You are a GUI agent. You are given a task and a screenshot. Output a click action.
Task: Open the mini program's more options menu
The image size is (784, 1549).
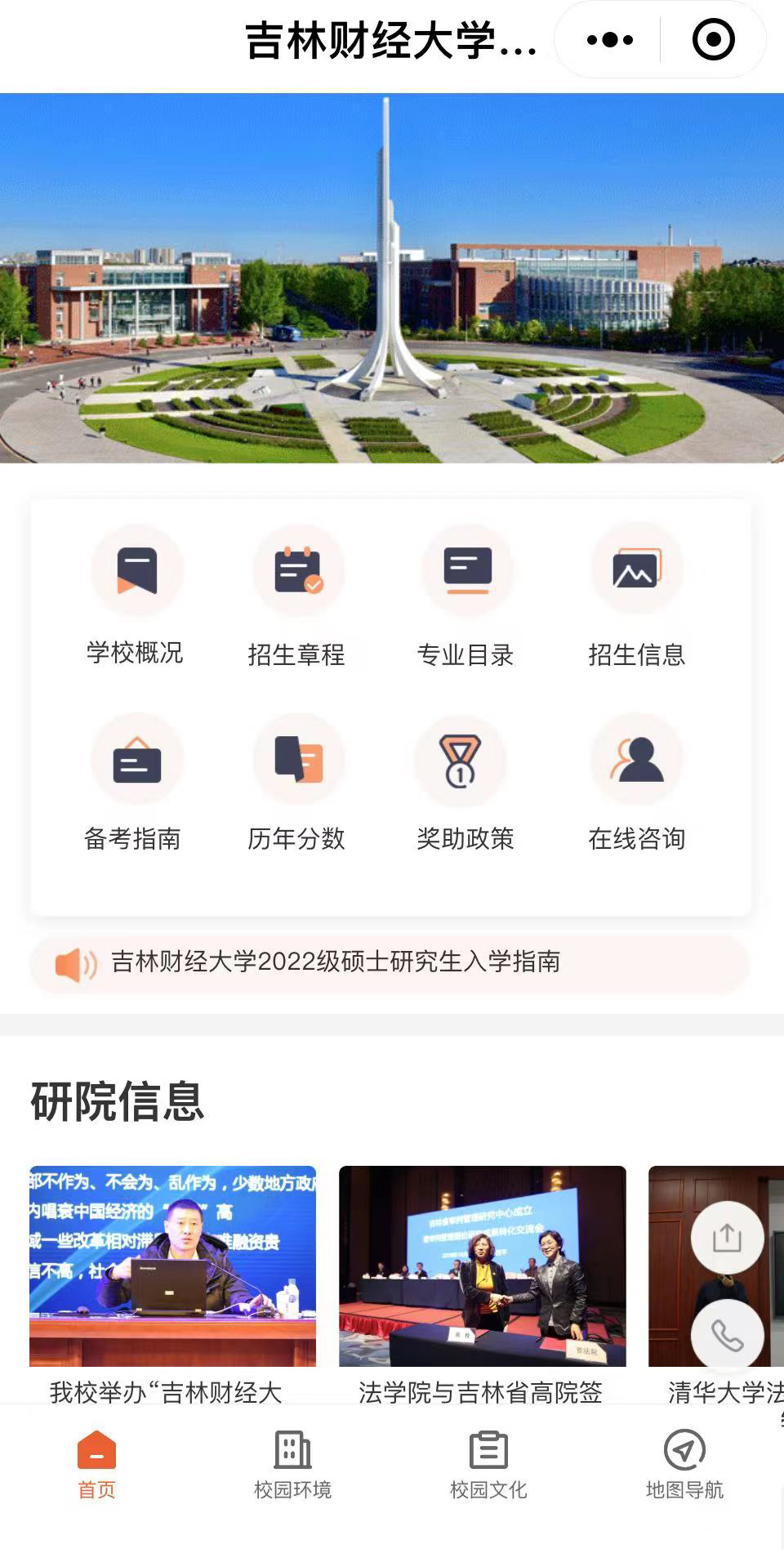[609, 40]
